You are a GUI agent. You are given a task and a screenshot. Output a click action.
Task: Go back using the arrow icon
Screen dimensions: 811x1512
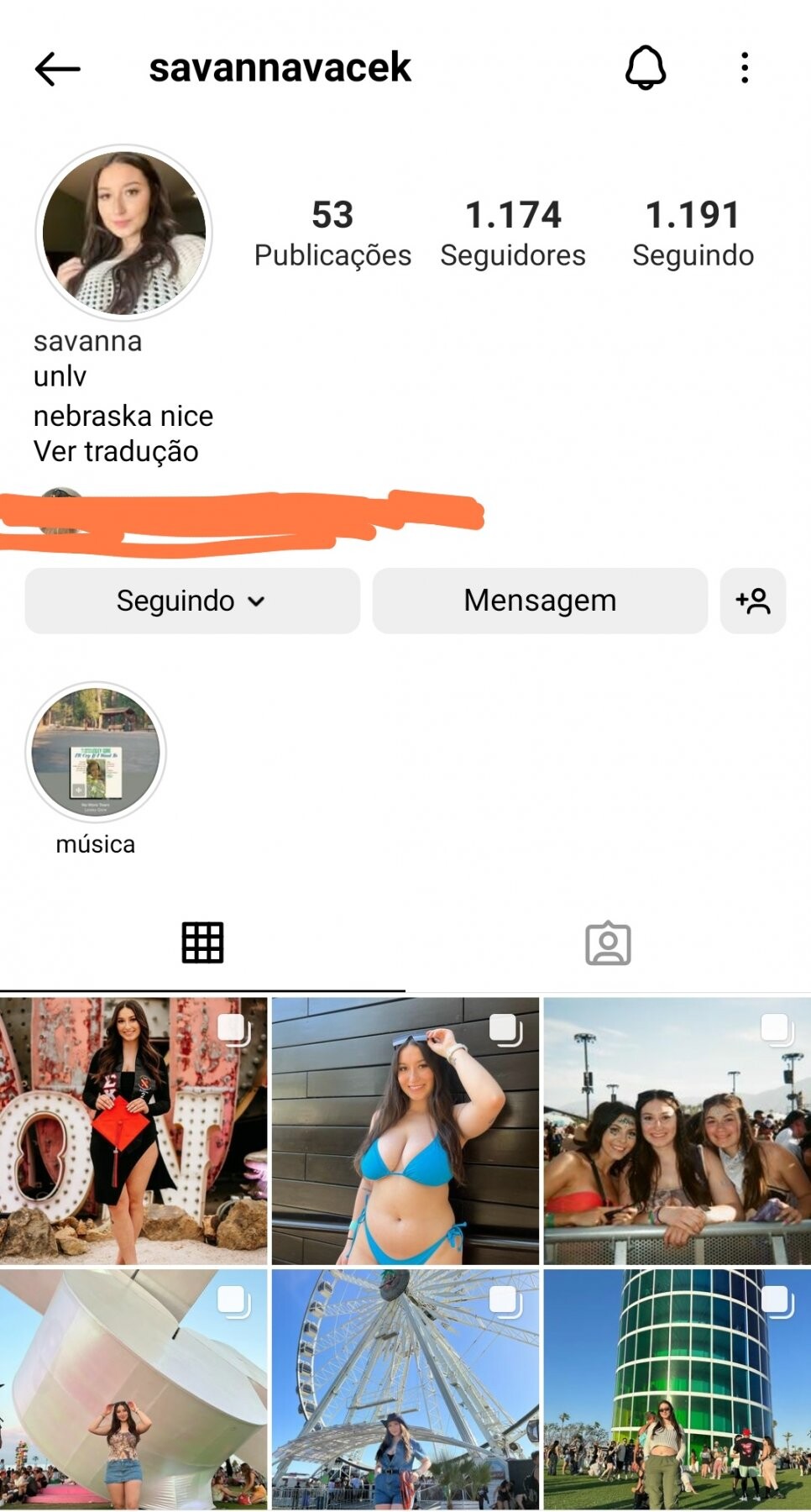[57, 69]
